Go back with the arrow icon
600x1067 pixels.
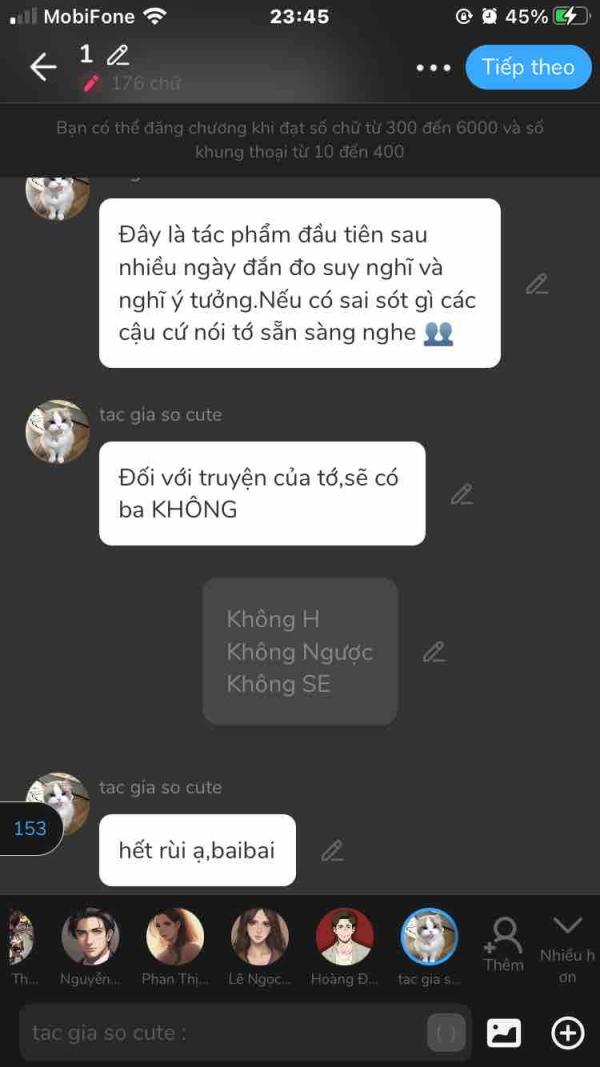click(43, 67)
